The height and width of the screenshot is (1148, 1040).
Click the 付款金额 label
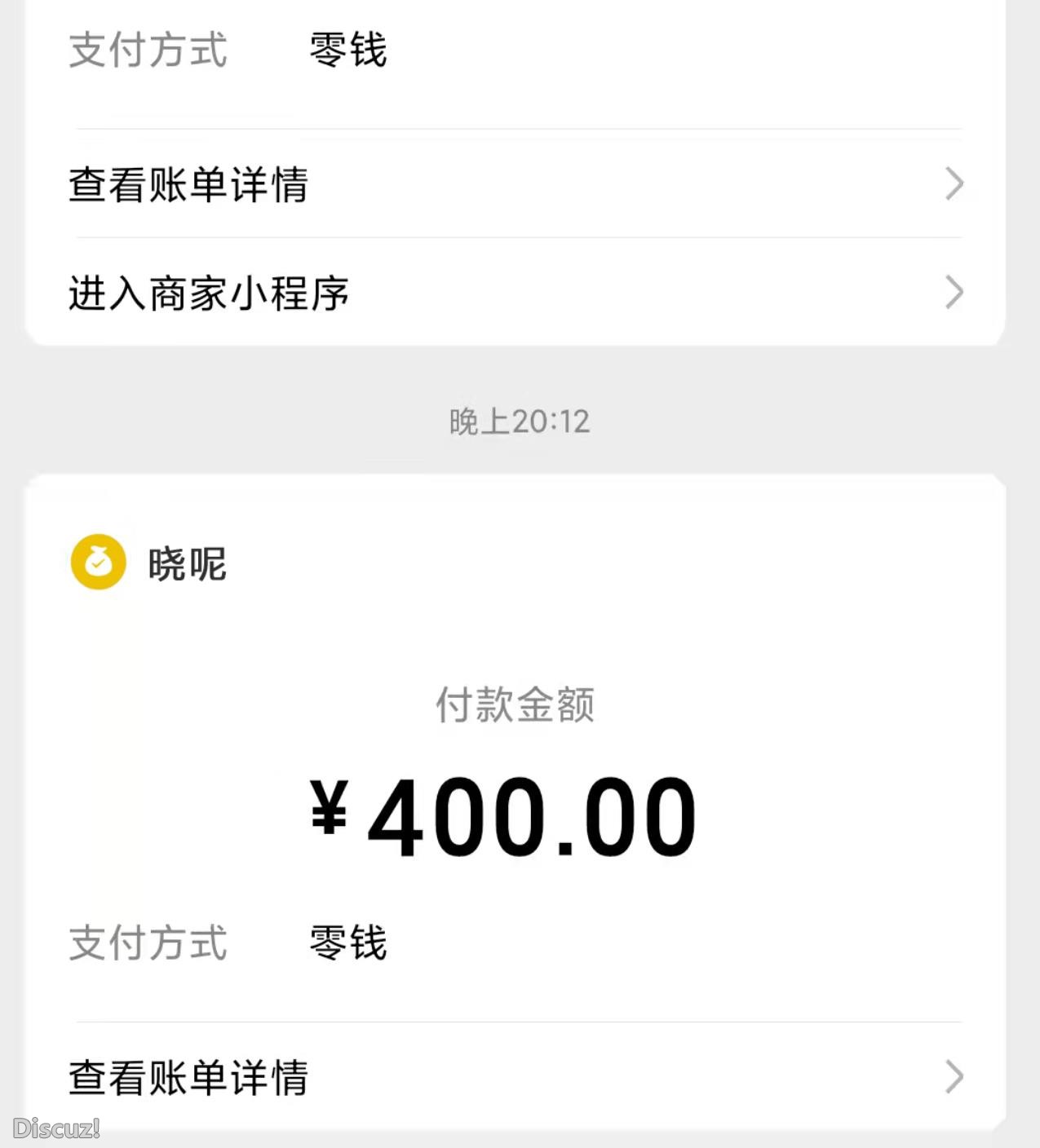click(x=516, y=706)
